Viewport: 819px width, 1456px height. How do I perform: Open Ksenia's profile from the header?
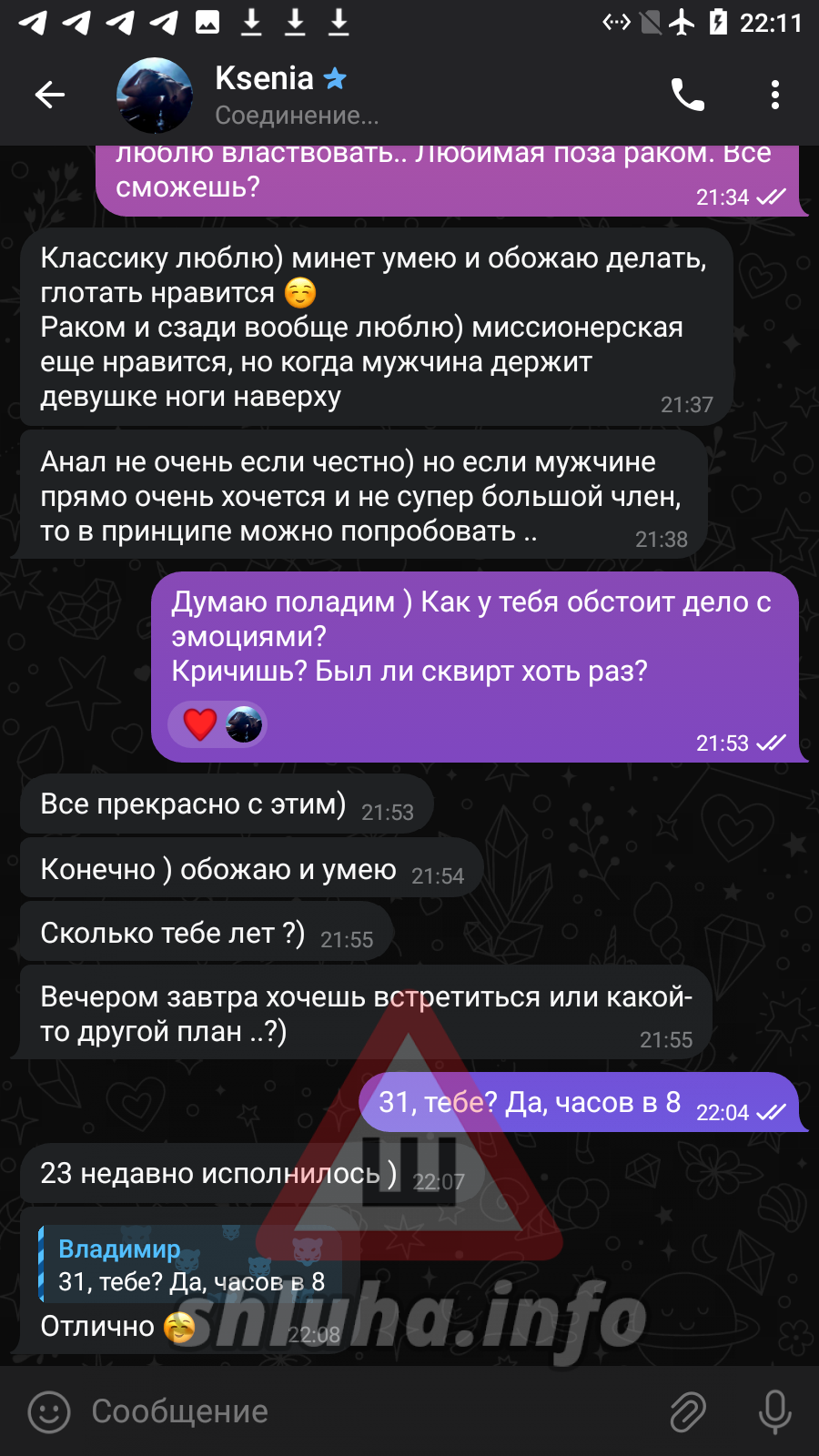click(x=264, y=95)
